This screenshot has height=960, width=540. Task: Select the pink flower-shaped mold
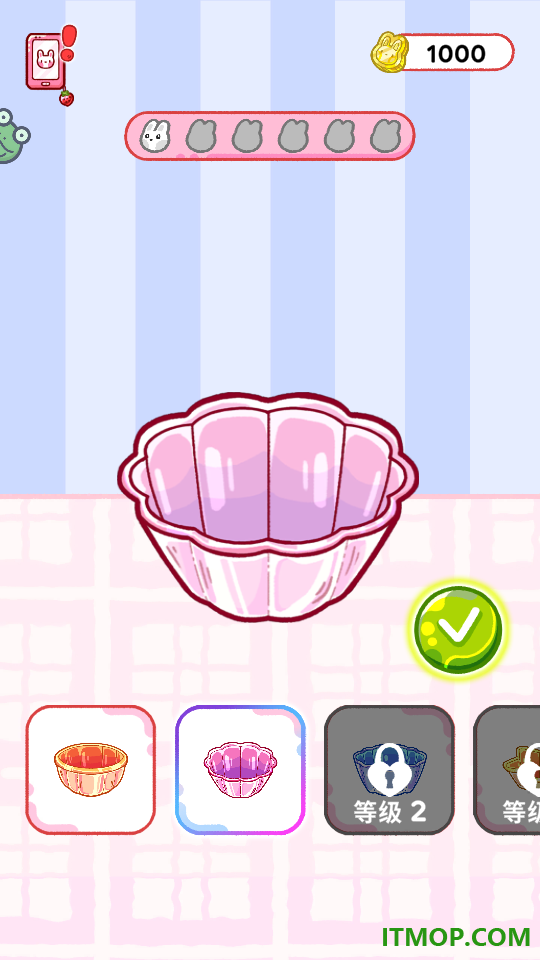(240, 770)
